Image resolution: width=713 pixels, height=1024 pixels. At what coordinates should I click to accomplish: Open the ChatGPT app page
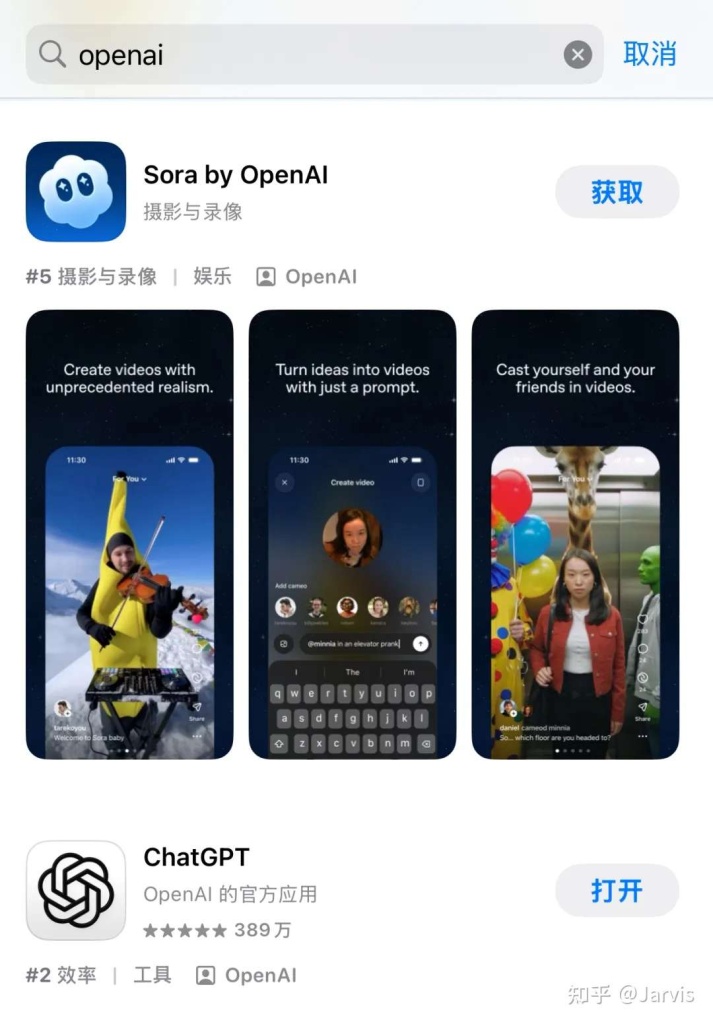pos(197,858)
